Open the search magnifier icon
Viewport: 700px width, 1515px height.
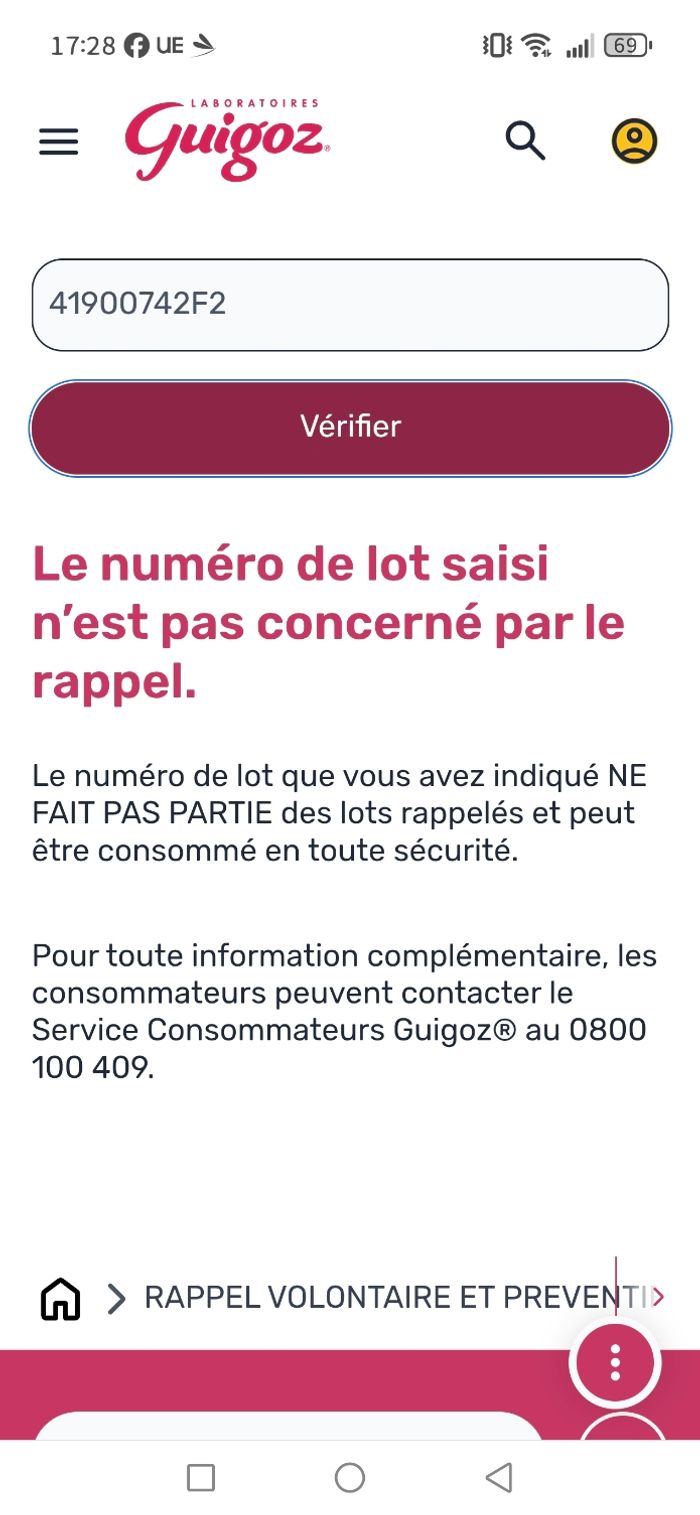525,141
